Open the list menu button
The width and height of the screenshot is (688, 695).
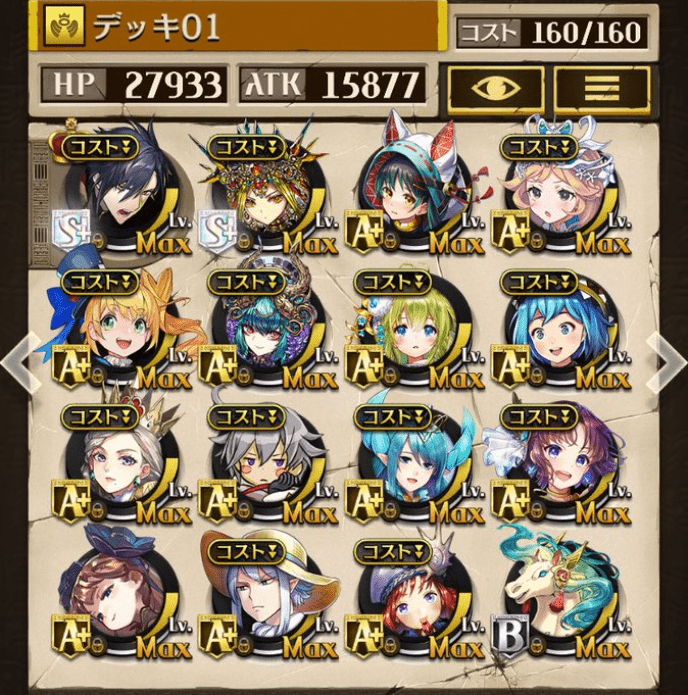[602, 88]
